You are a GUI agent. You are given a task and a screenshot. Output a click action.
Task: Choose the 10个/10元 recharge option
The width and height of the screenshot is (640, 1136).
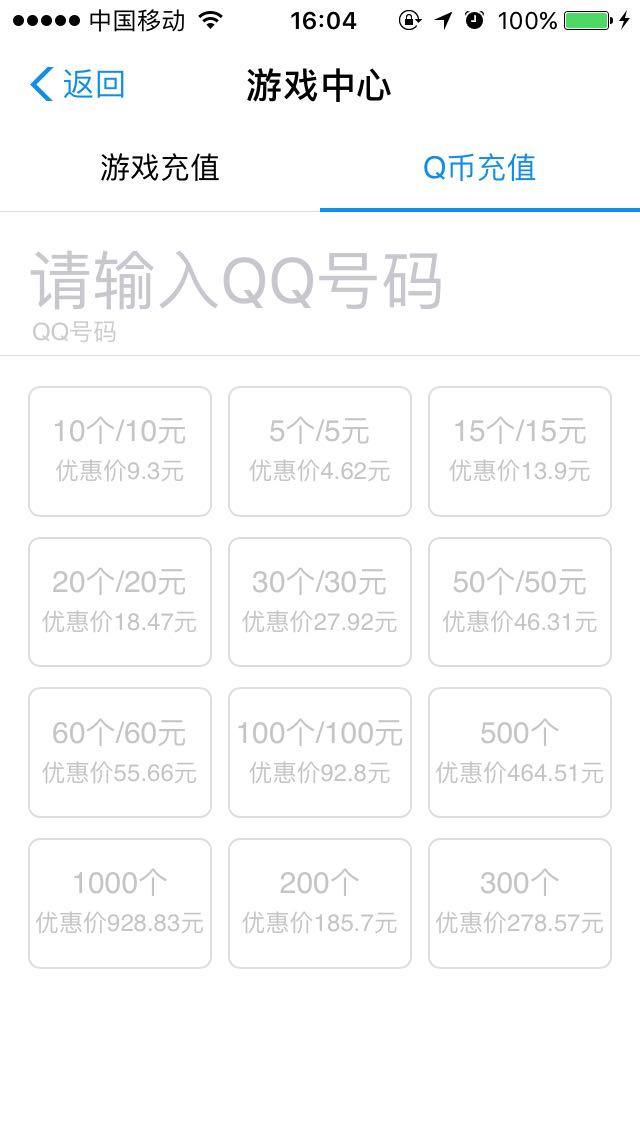(120, 451)
